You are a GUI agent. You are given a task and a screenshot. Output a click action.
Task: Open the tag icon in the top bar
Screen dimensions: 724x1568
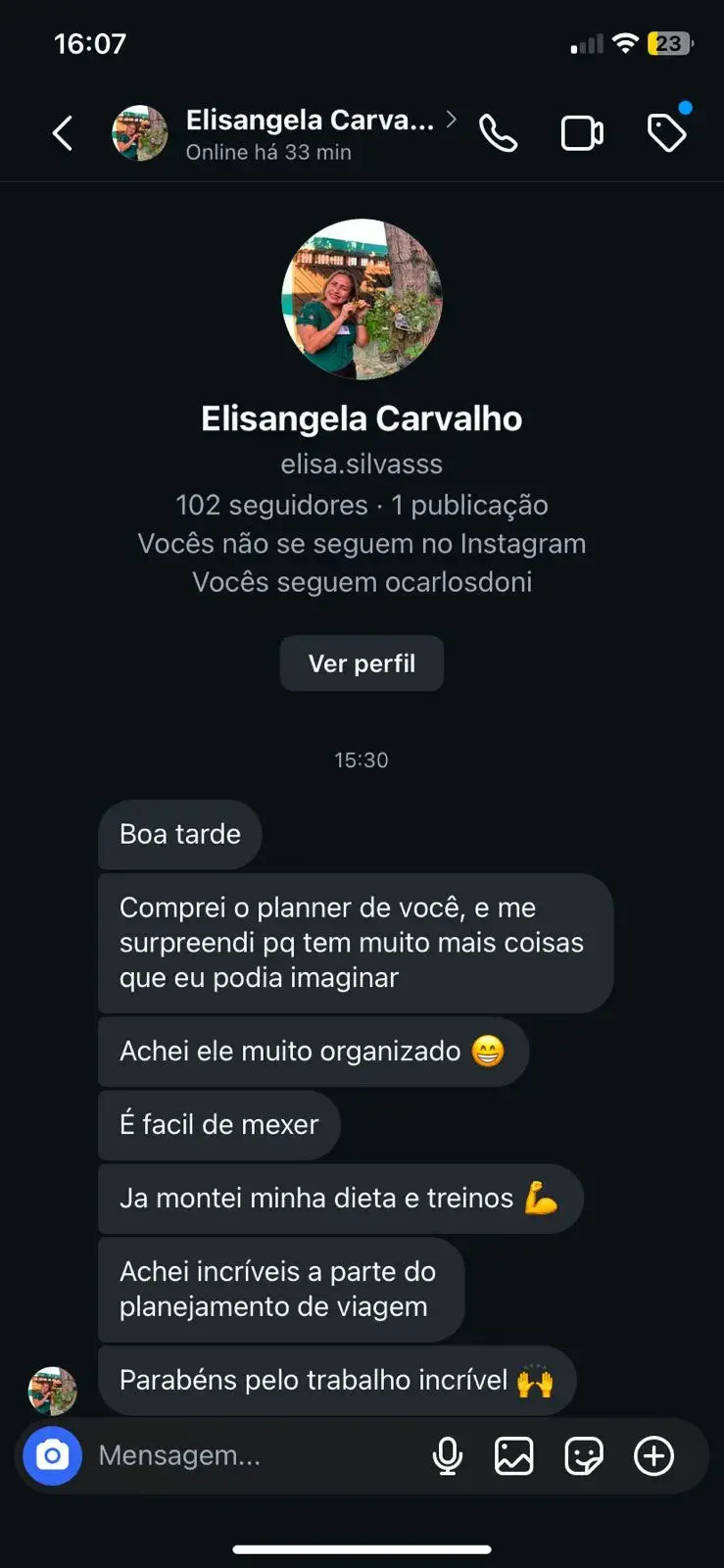point(667,132)
